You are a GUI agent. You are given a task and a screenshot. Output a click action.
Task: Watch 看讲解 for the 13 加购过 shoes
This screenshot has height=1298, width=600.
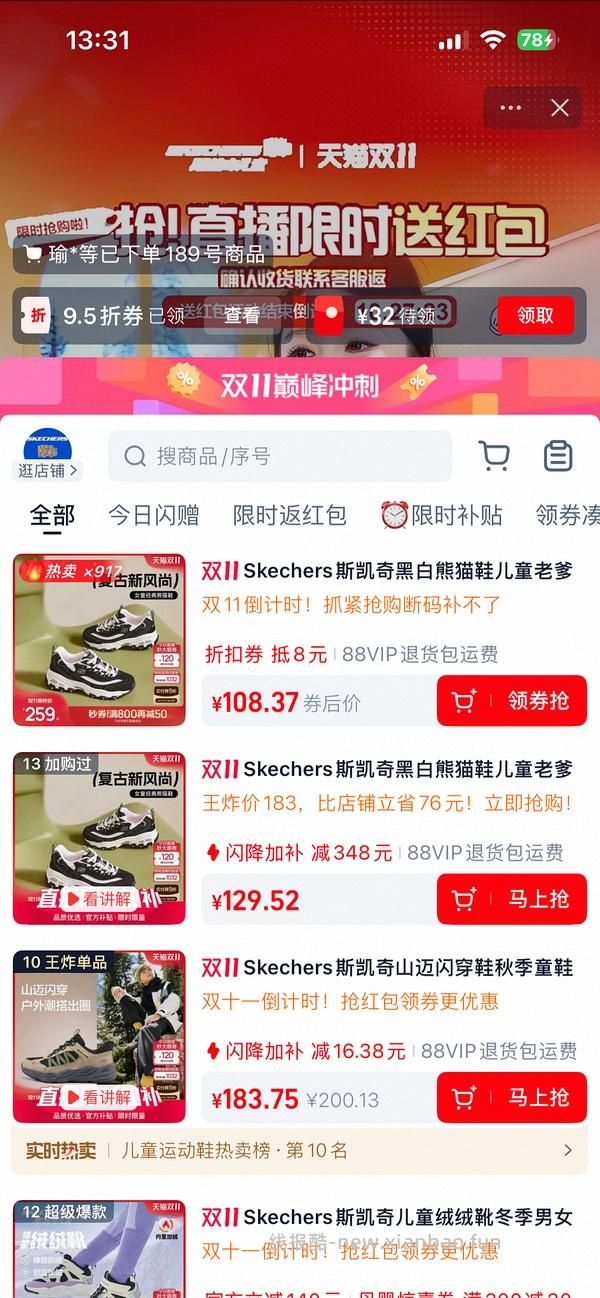click(x=97, y=898)
